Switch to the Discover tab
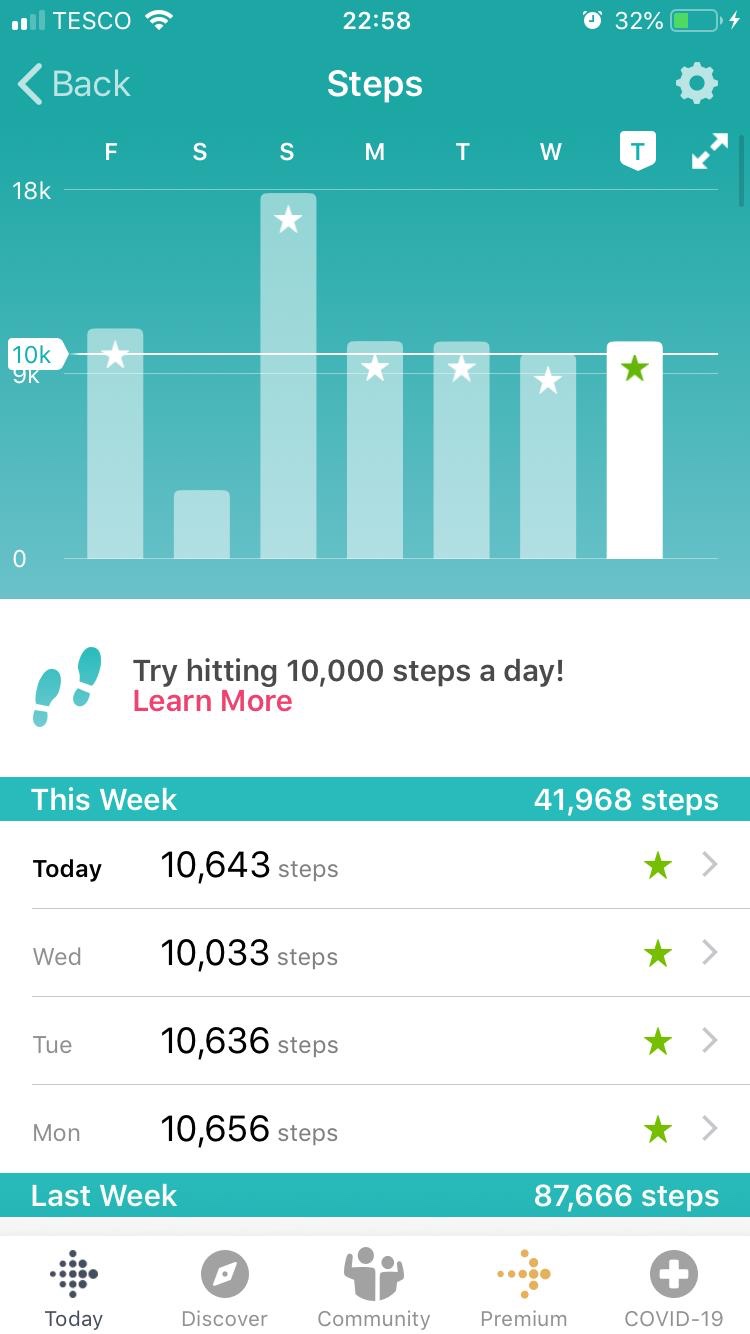The image size is (750, 1334). point(224,1288)
